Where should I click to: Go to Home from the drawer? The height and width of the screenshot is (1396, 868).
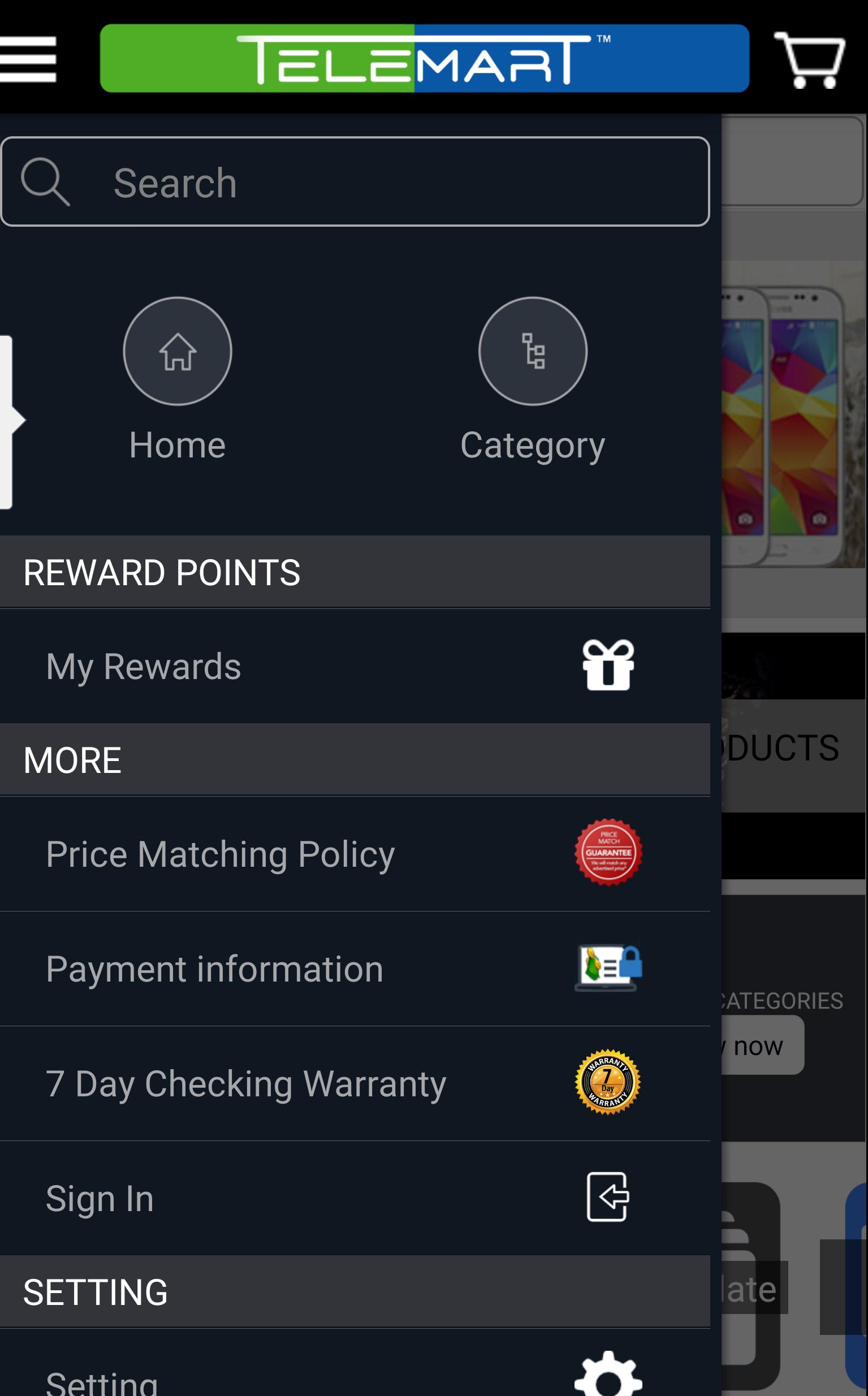pyautogui.click(x=178, y=379)
